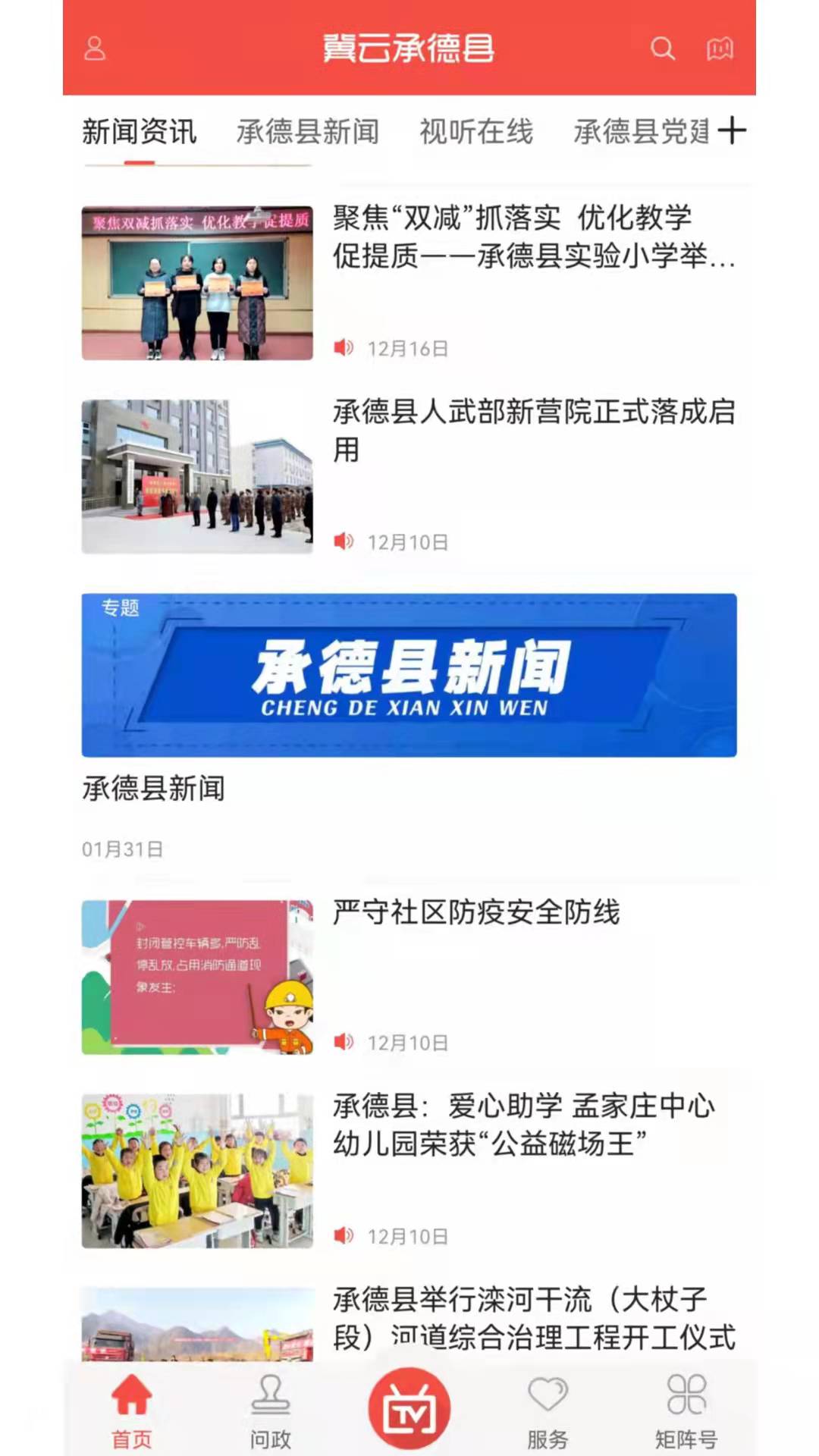Open the 矩阵号 tab

click(x=686, y=1410)
